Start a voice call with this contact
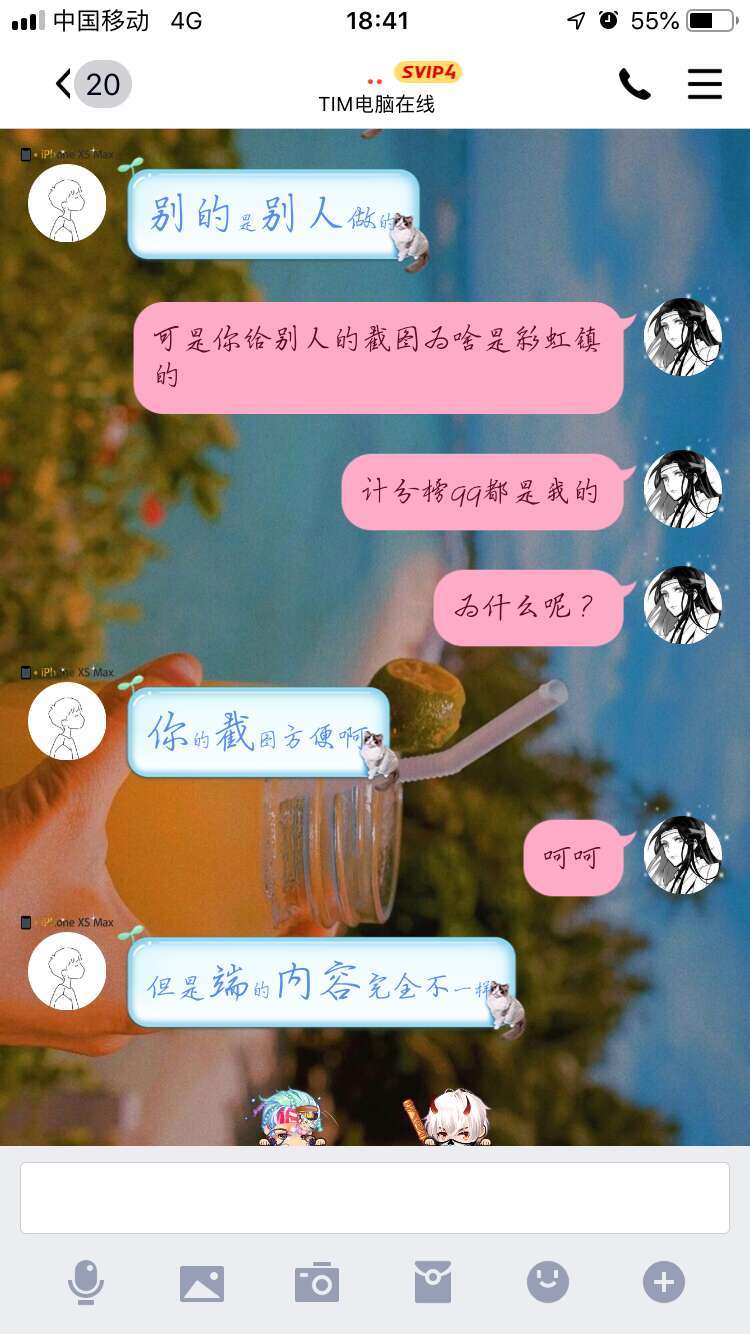Image resolution: width=750 pixels, height=1334 pixels. pos(634,84)
